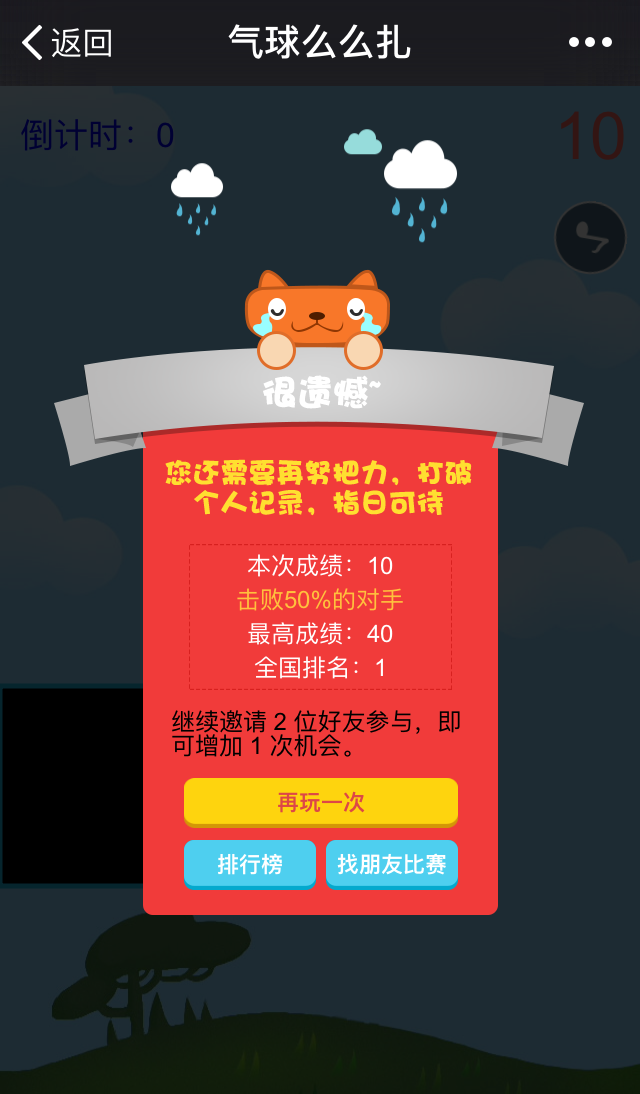Open the three-dot overflow menu
The width and height of the screenshot is (640, 1094).
click(590, 42)
